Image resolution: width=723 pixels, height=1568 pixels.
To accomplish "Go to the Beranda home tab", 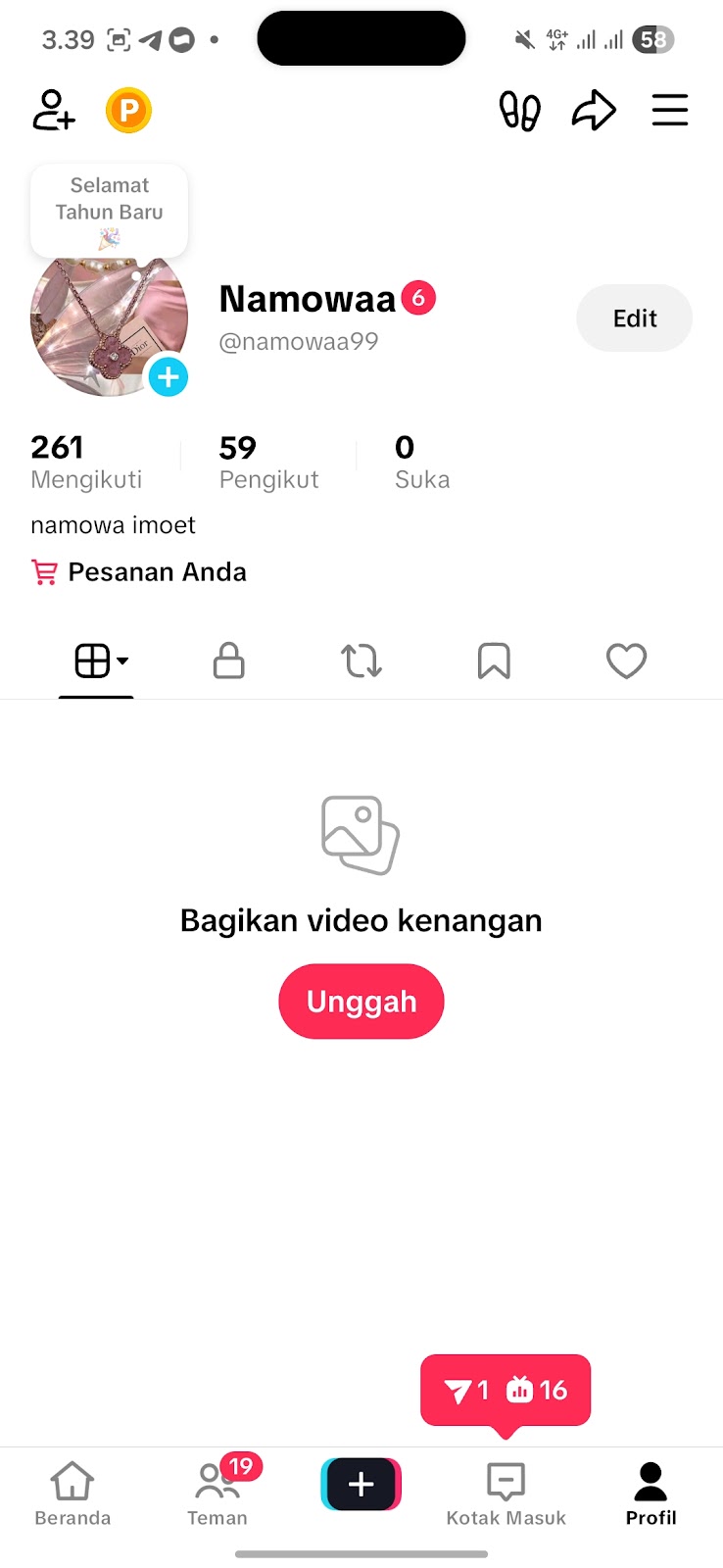I will coord(72,1494).
